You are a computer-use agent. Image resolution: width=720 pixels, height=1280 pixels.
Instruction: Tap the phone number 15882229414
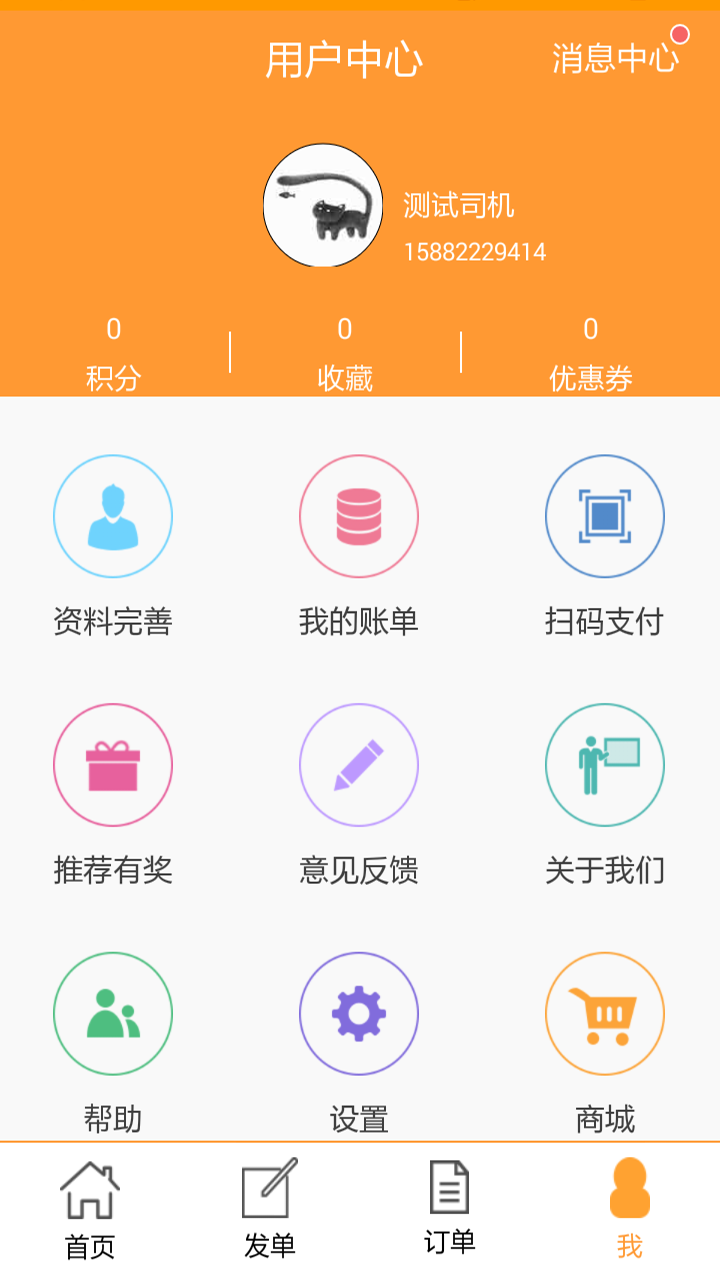(x=473, y=252)
